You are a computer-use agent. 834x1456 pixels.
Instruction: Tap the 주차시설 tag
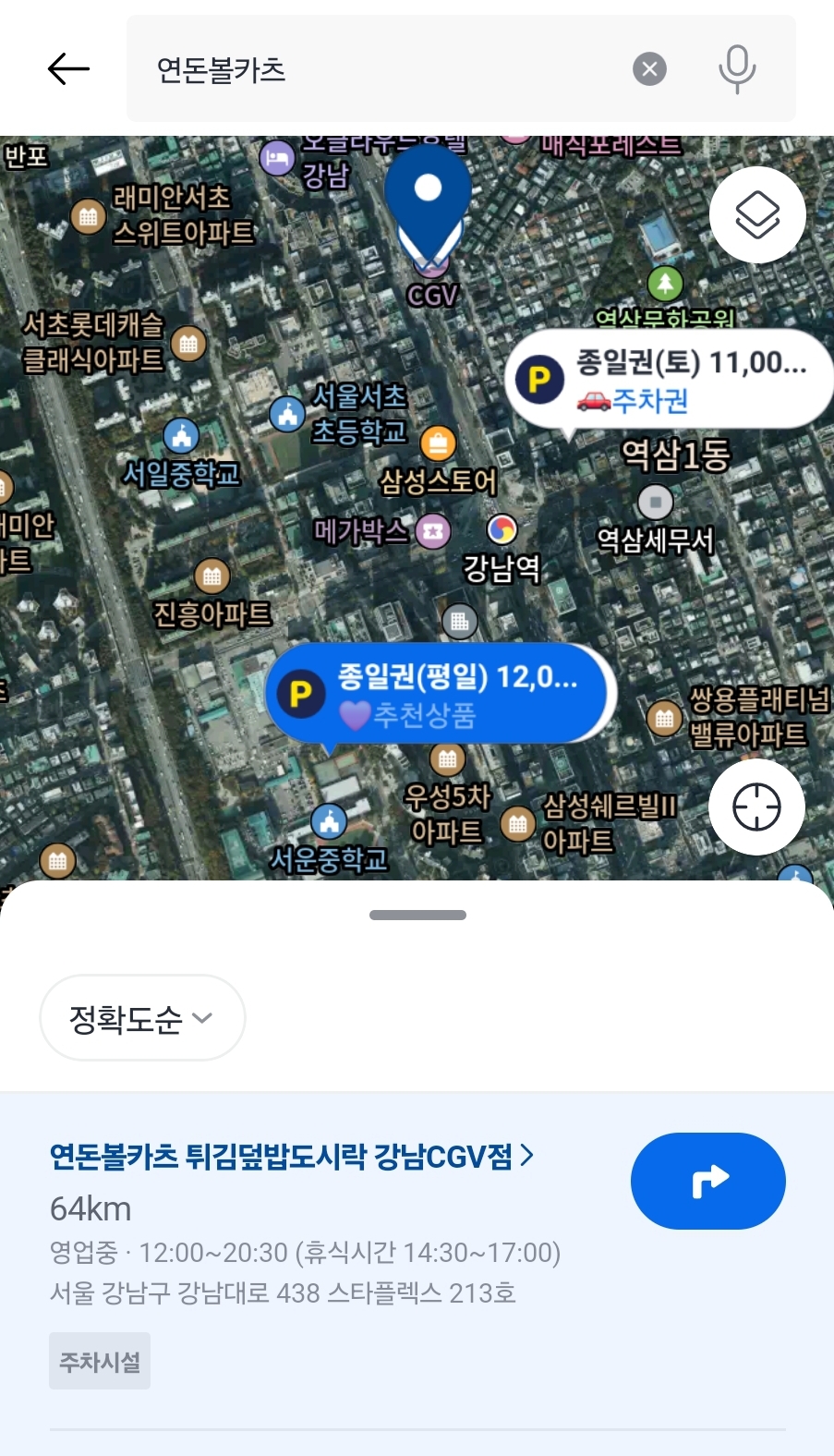coord(100,1361)
